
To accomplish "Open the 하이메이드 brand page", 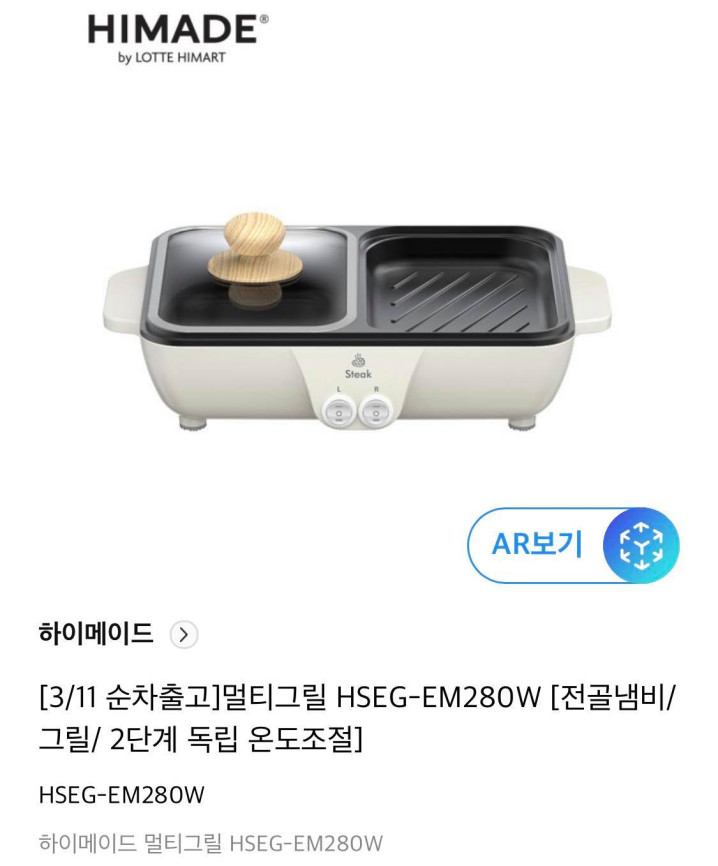I will [117, 634].
